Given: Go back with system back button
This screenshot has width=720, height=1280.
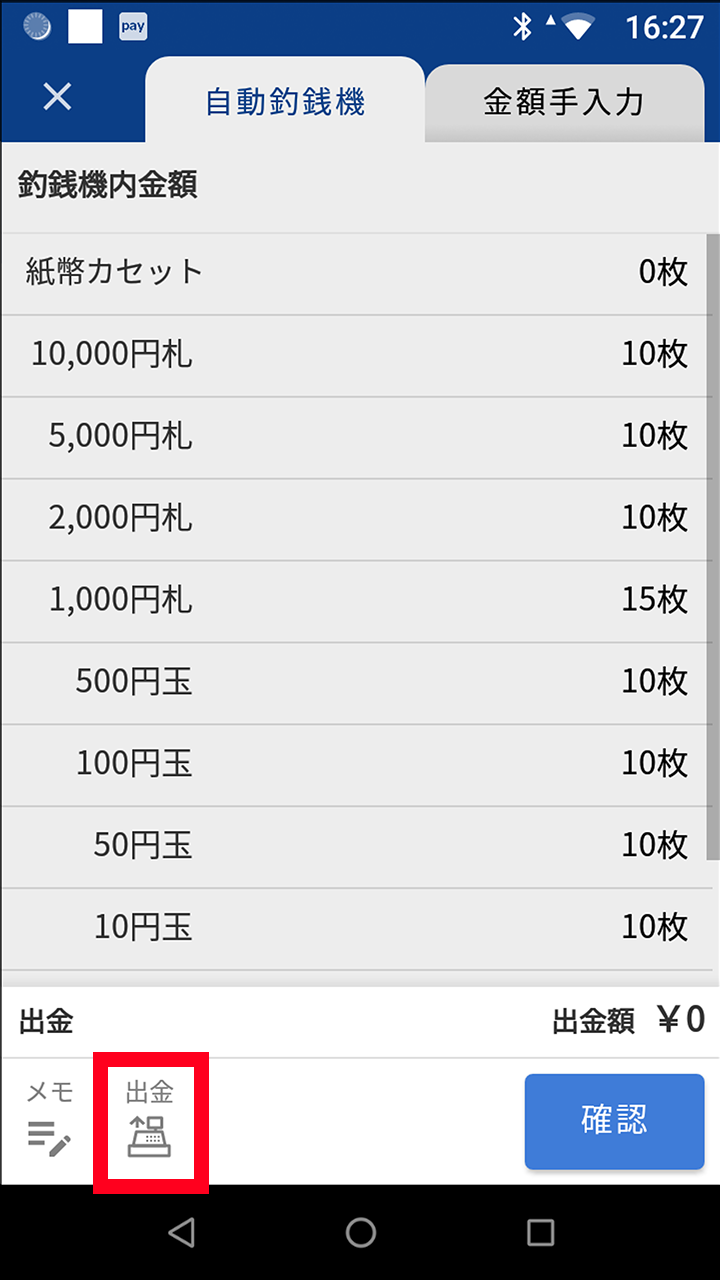Looking at the screenshot, I should [x=181, y=1232].
